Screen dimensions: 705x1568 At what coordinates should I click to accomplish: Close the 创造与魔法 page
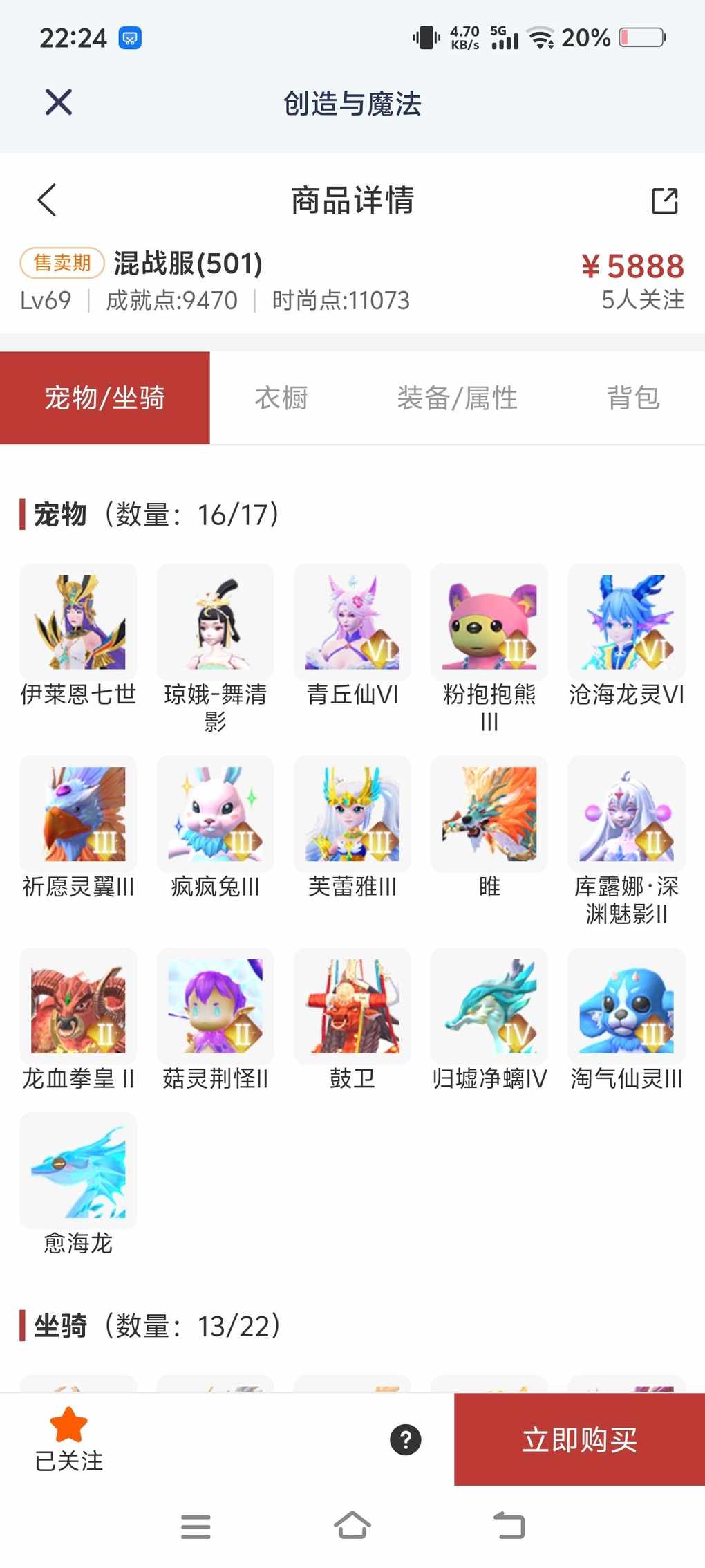(x=59, y=102)
